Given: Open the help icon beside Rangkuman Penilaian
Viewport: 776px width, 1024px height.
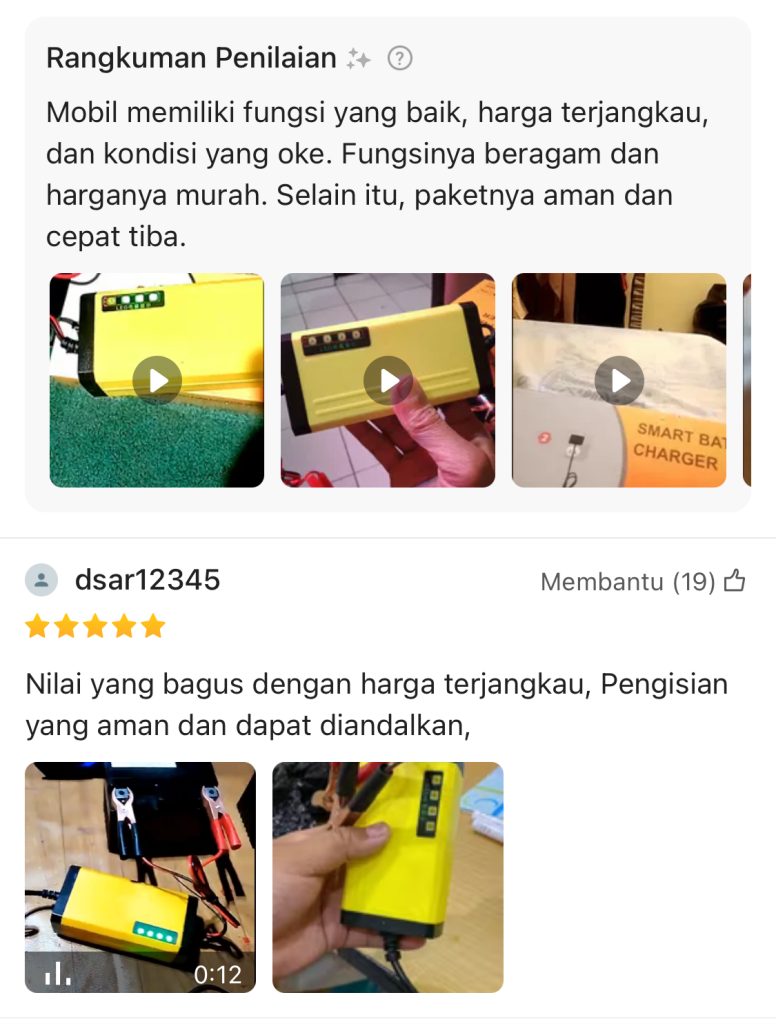Looking at the screenshot, I should click(x=400, y=59).
